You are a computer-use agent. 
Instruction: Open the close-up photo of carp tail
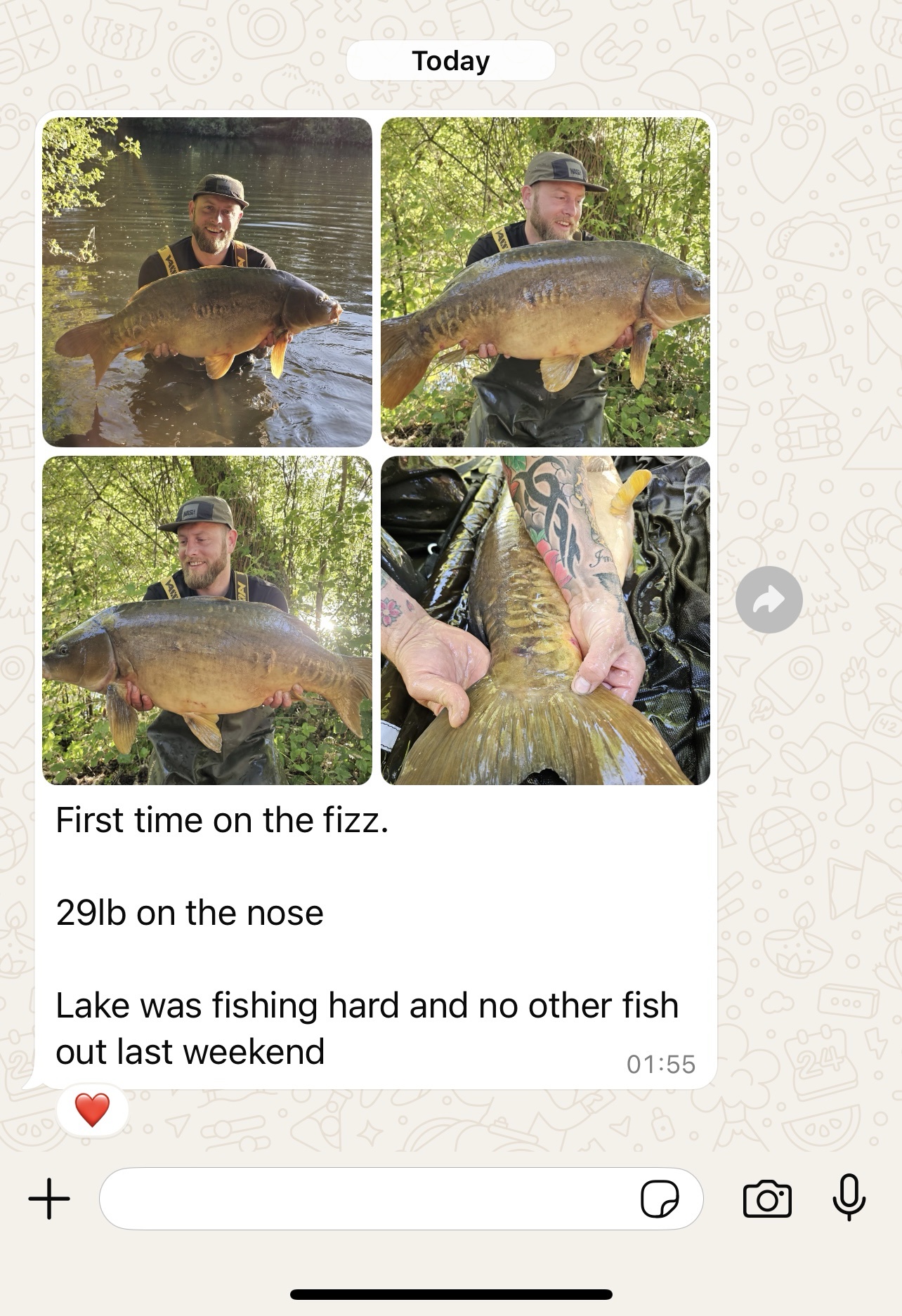[x=545, y=620]
